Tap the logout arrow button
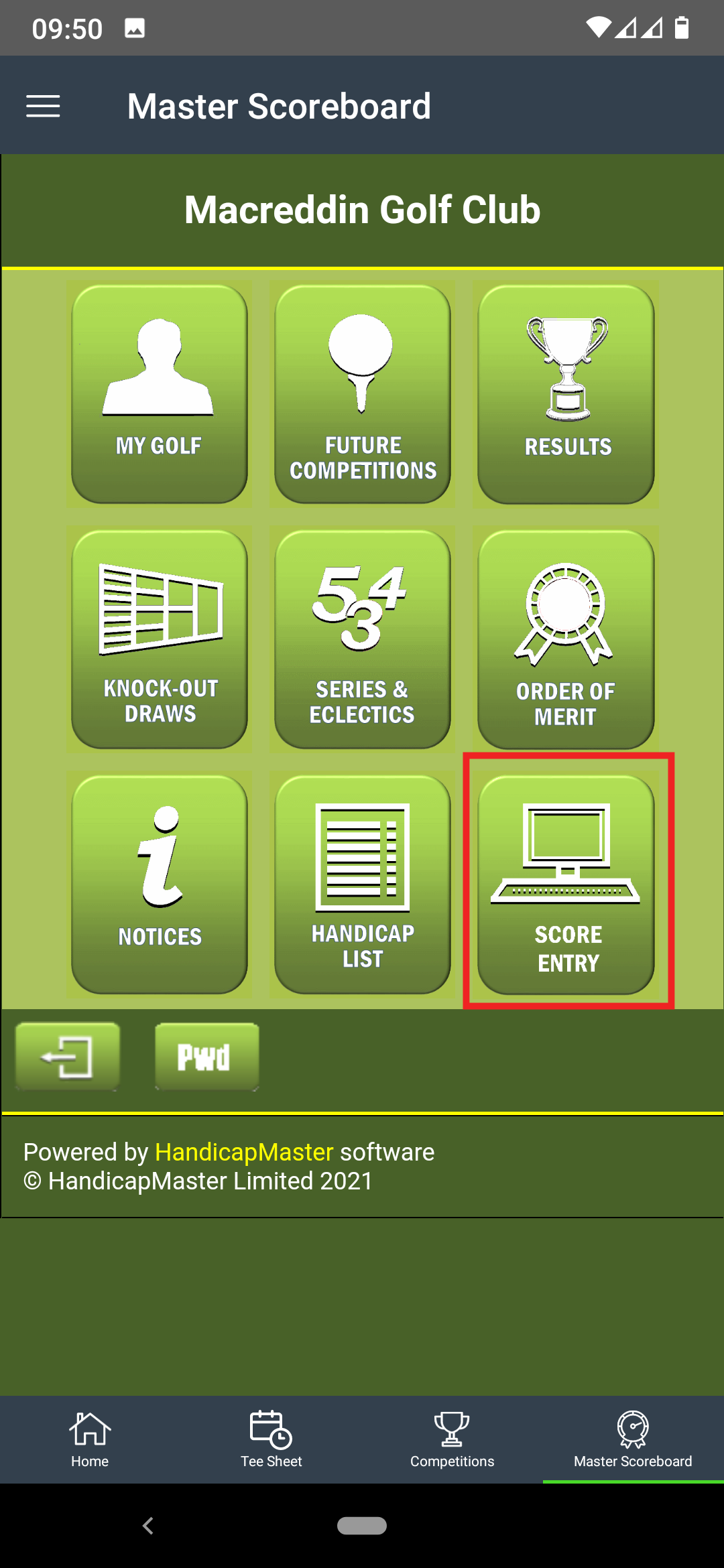 (68, 1057)
